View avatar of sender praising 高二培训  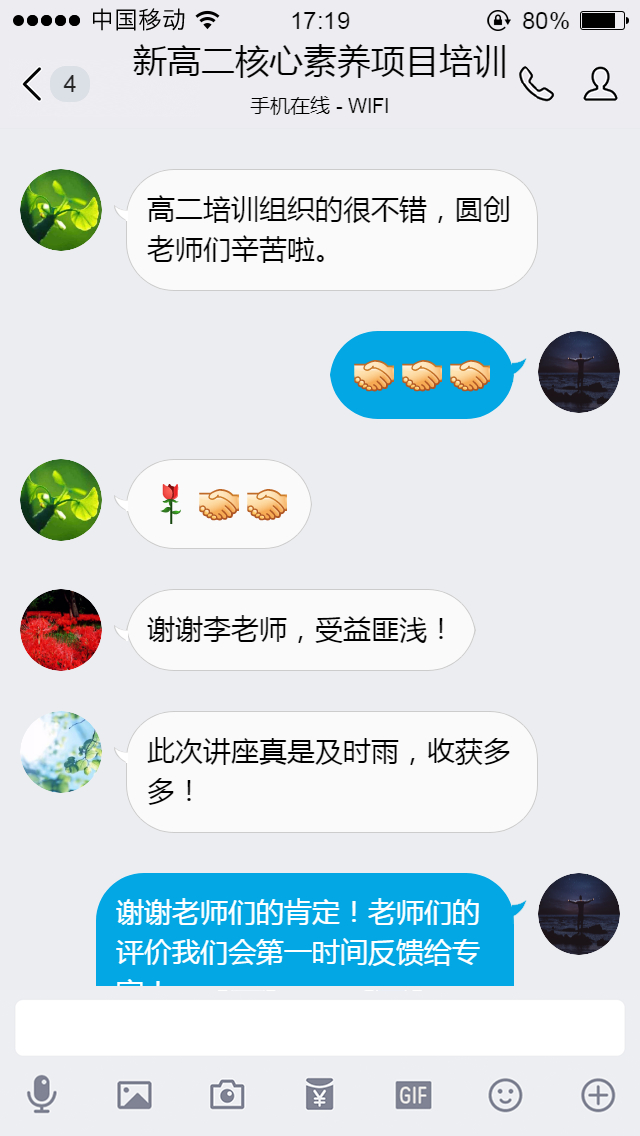click(61, 210)
